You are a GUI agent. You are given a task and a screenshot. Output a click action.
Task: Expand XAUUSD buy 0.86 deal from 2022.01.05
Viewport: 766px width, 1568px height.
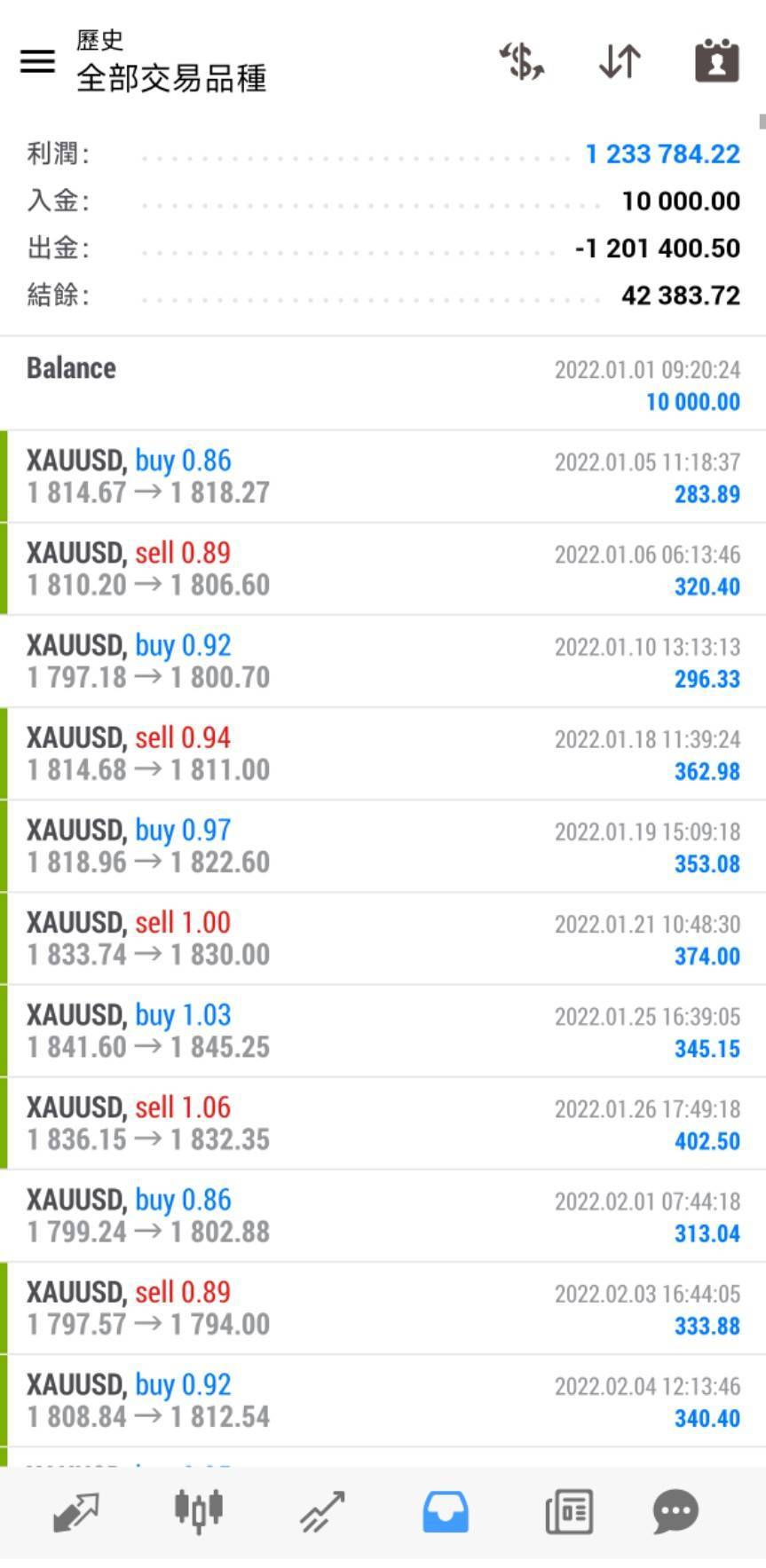tap(383, 477)
